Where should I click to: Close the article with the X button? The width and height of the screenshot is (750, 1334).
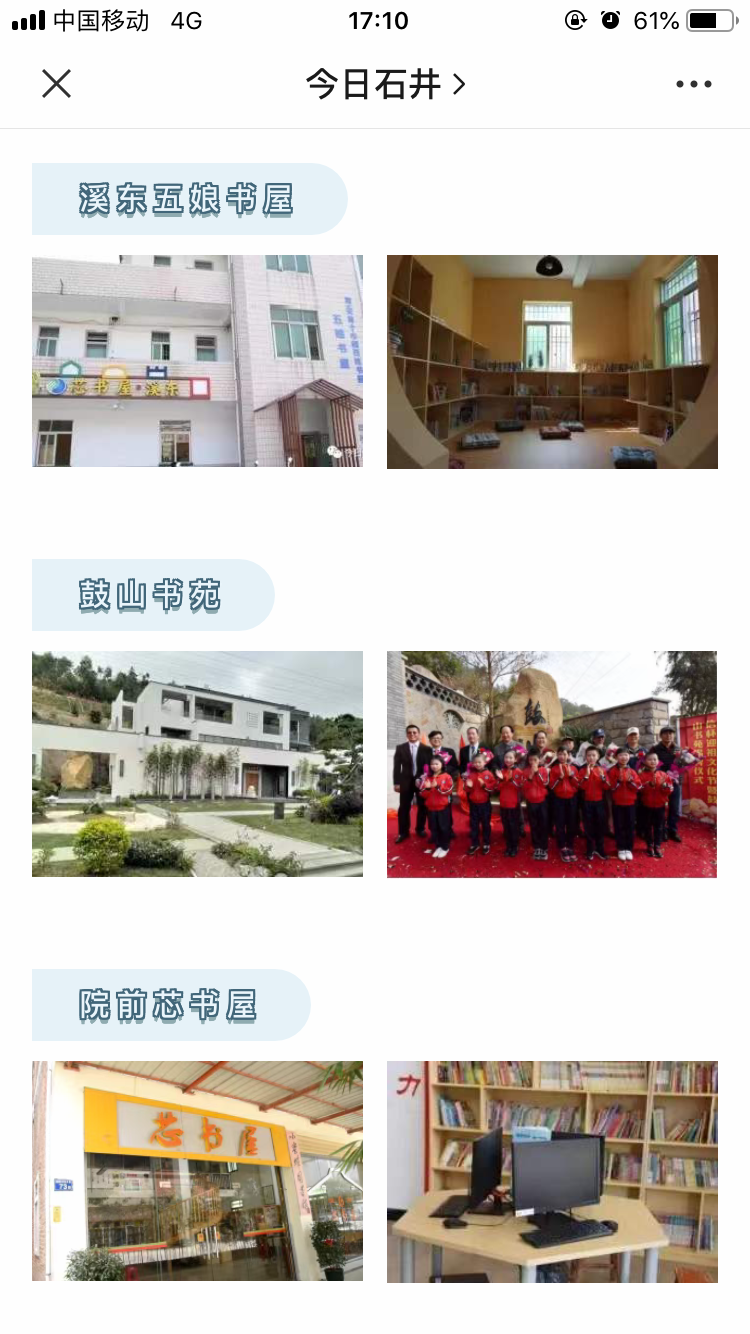pos(57,84)
